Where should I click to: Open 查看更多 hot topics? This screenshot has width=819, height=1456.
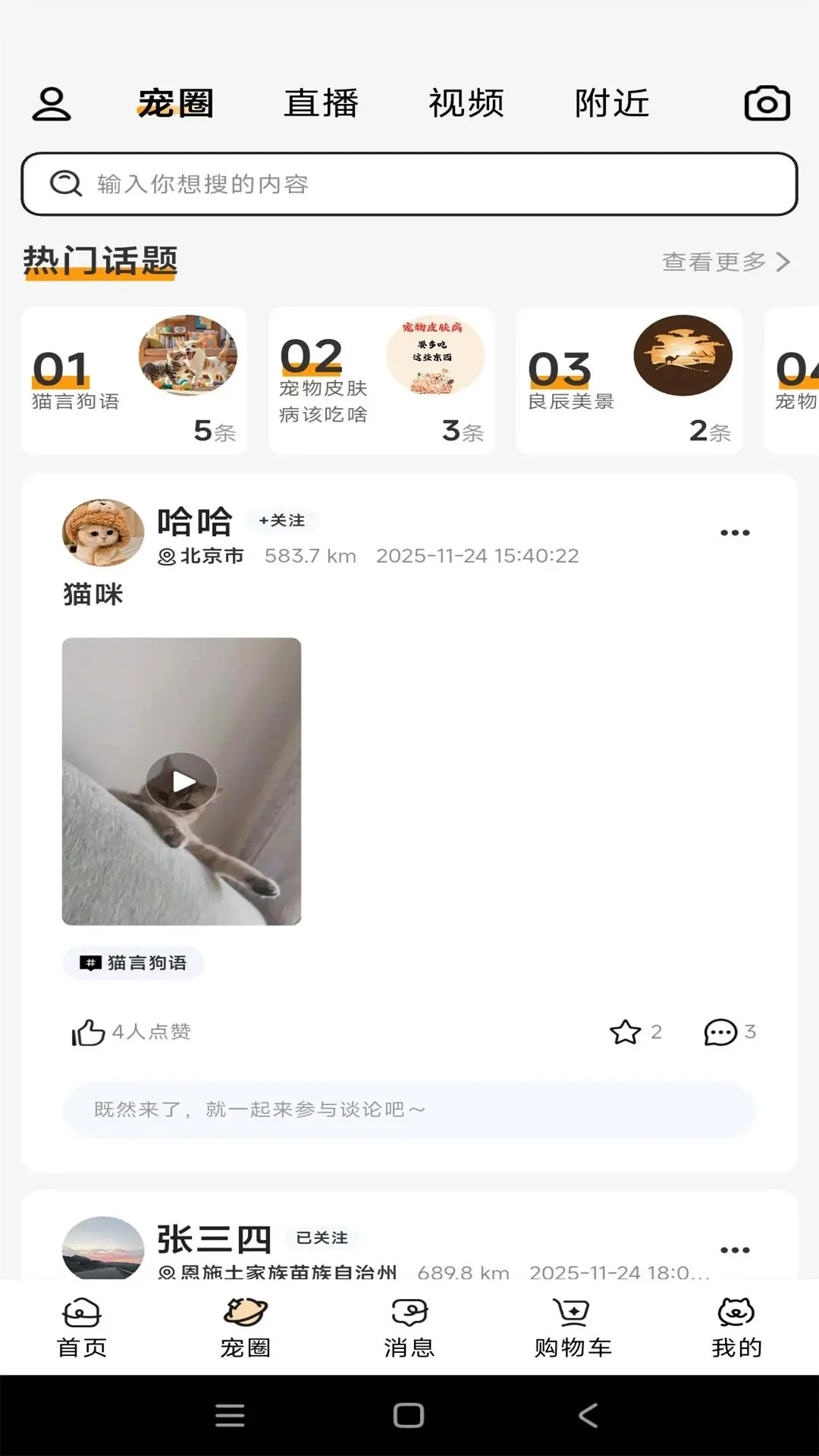(726, 262)
